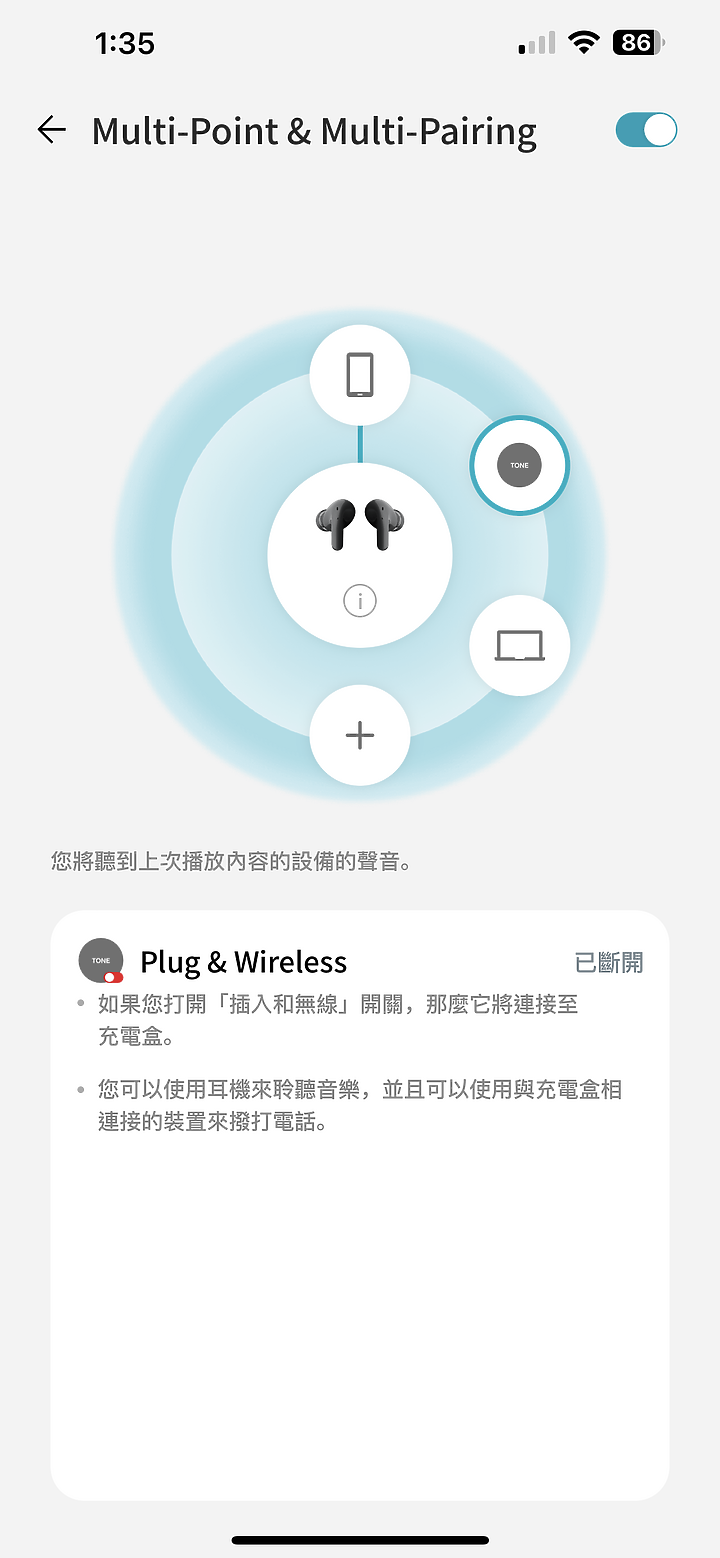Toggle Plug & Wireless switch on TONE icon
720x1558 pixels.
pyautogui.click(x=112, y=977)
